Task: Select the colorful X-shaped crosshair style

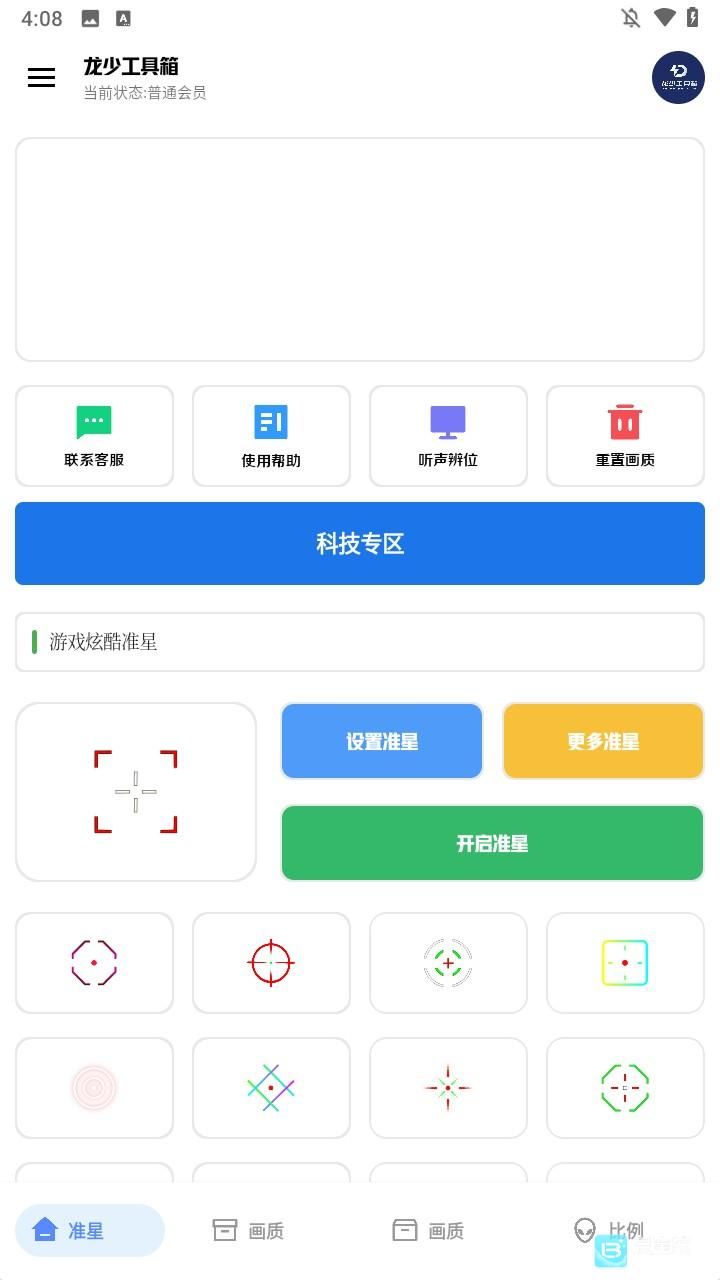Action: click(271, 1087)
